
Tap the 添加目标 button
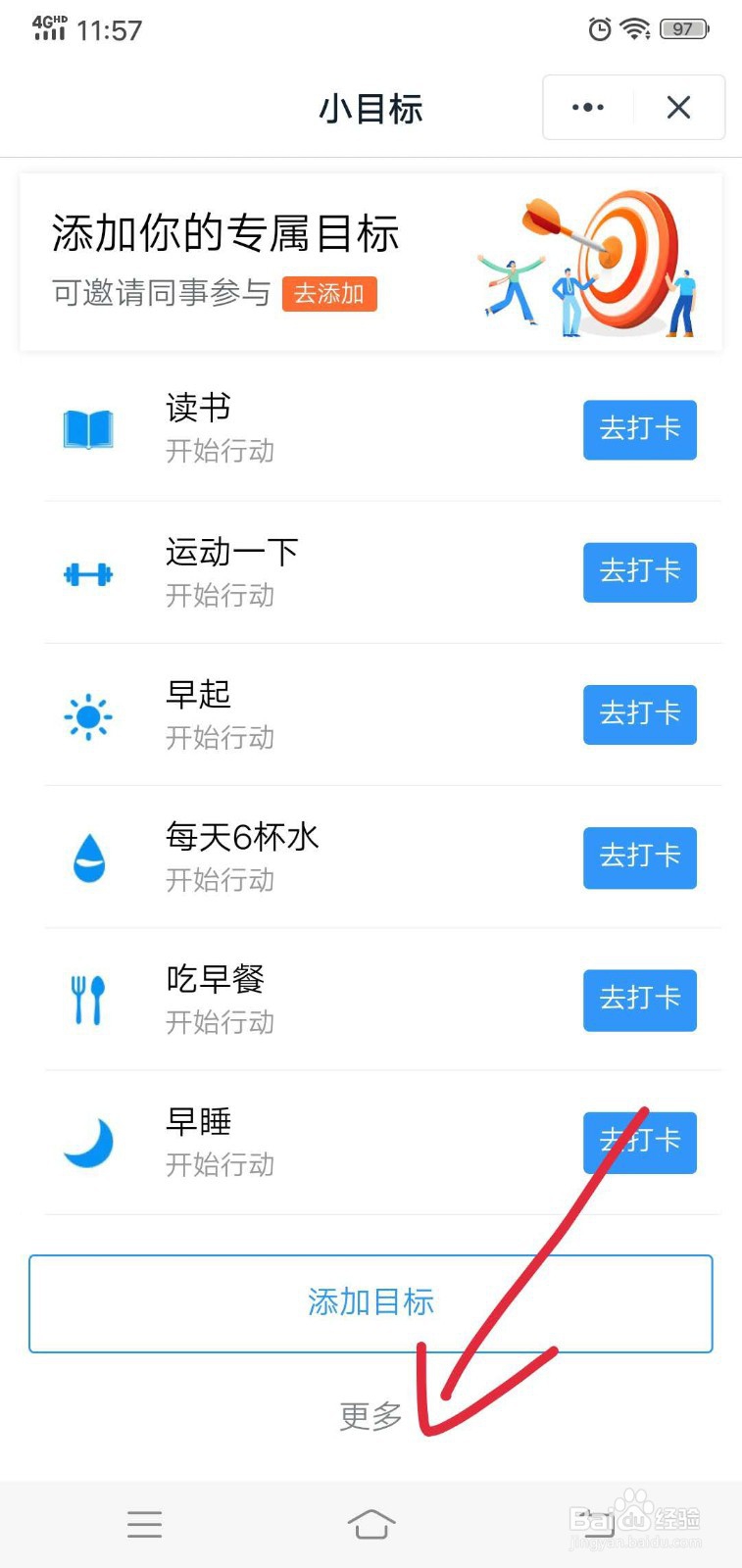371,1303
